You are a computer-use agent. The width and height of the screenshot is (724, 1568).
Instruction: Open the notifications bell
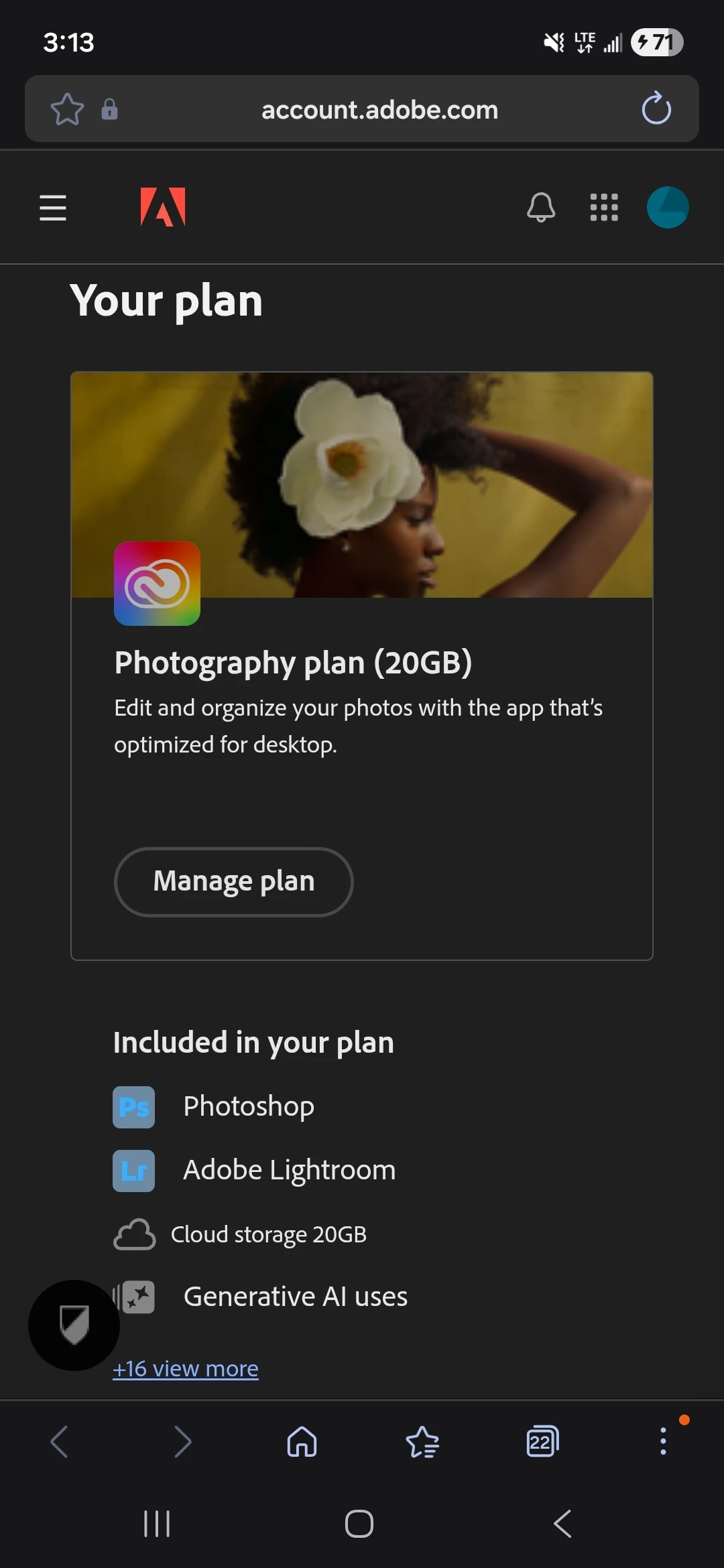tap(541, 207)
